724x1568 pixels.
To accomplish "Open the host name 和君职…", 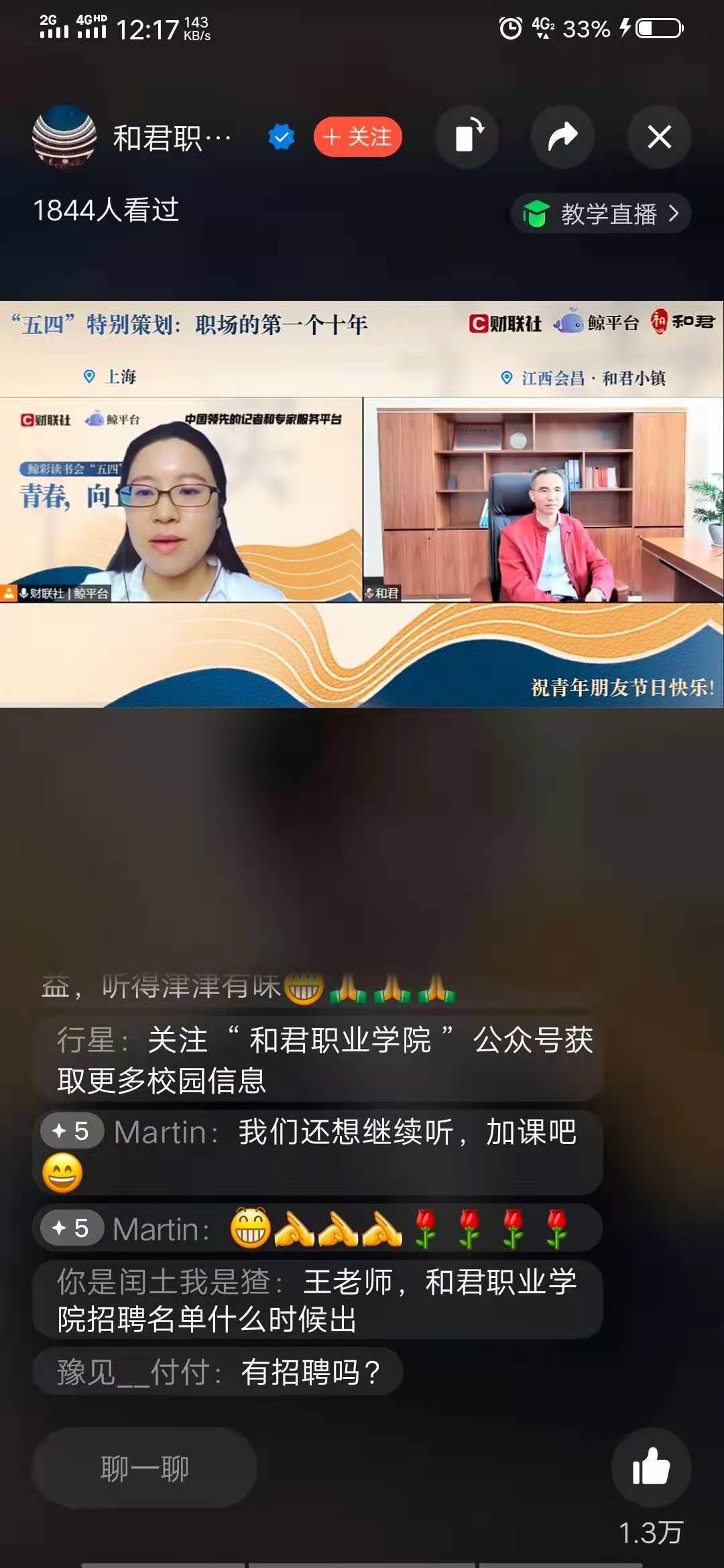I will 172,138.
